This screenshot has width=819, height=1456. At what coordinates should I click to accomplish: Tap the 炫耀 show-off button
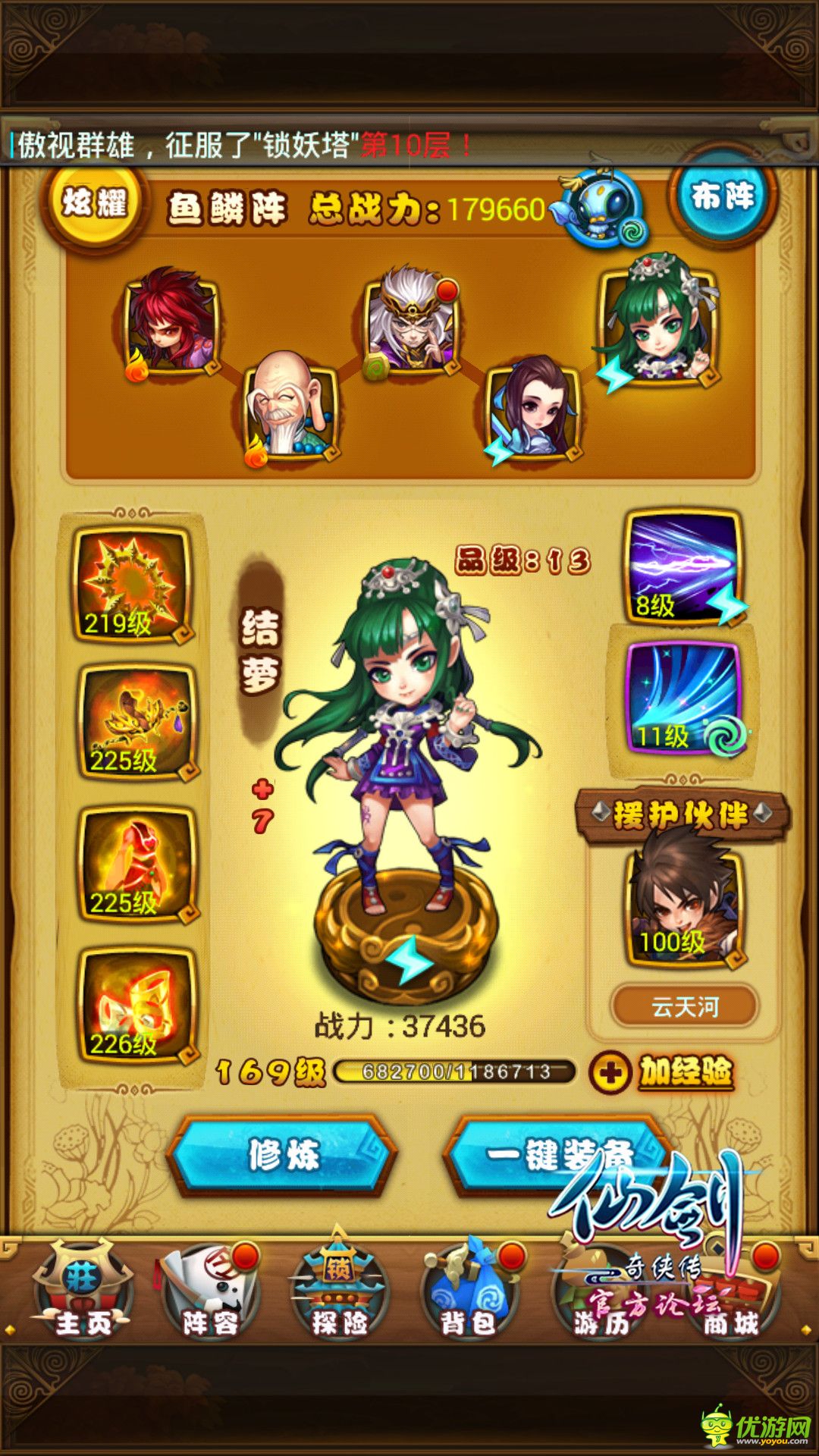point(94,203)
